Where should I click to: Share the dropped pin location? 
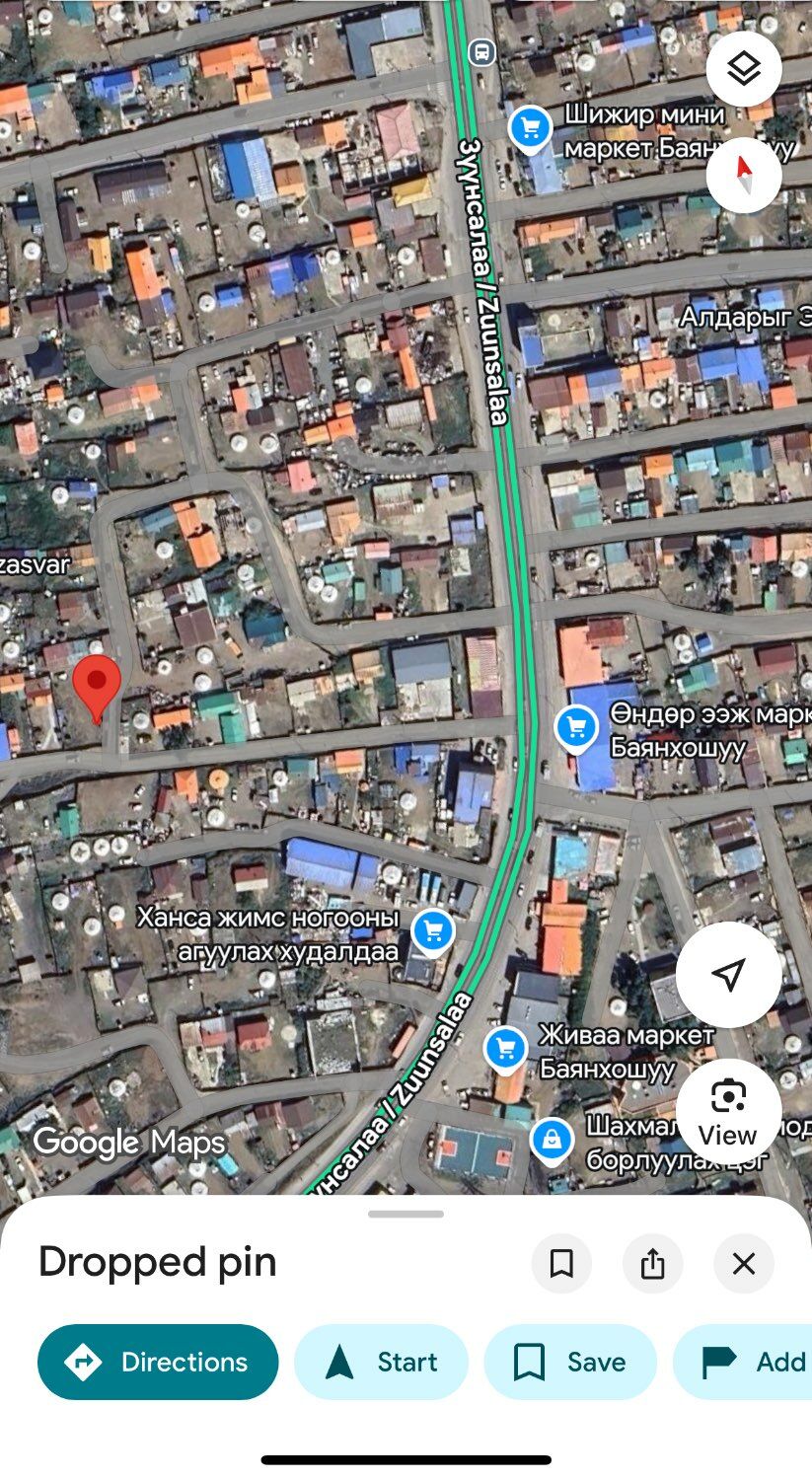[652, 1263]
